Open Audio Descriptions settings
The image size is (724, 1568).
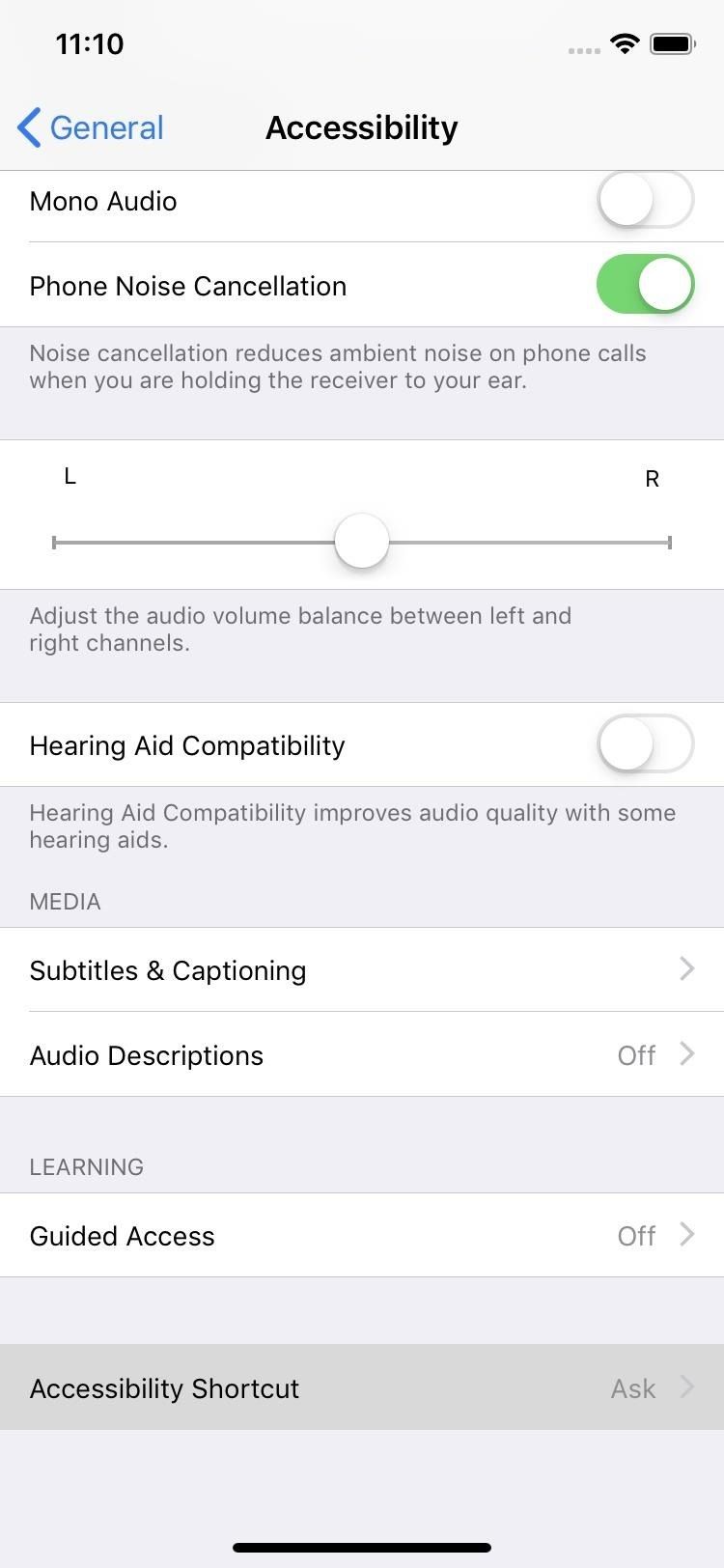pos(362,1054)
